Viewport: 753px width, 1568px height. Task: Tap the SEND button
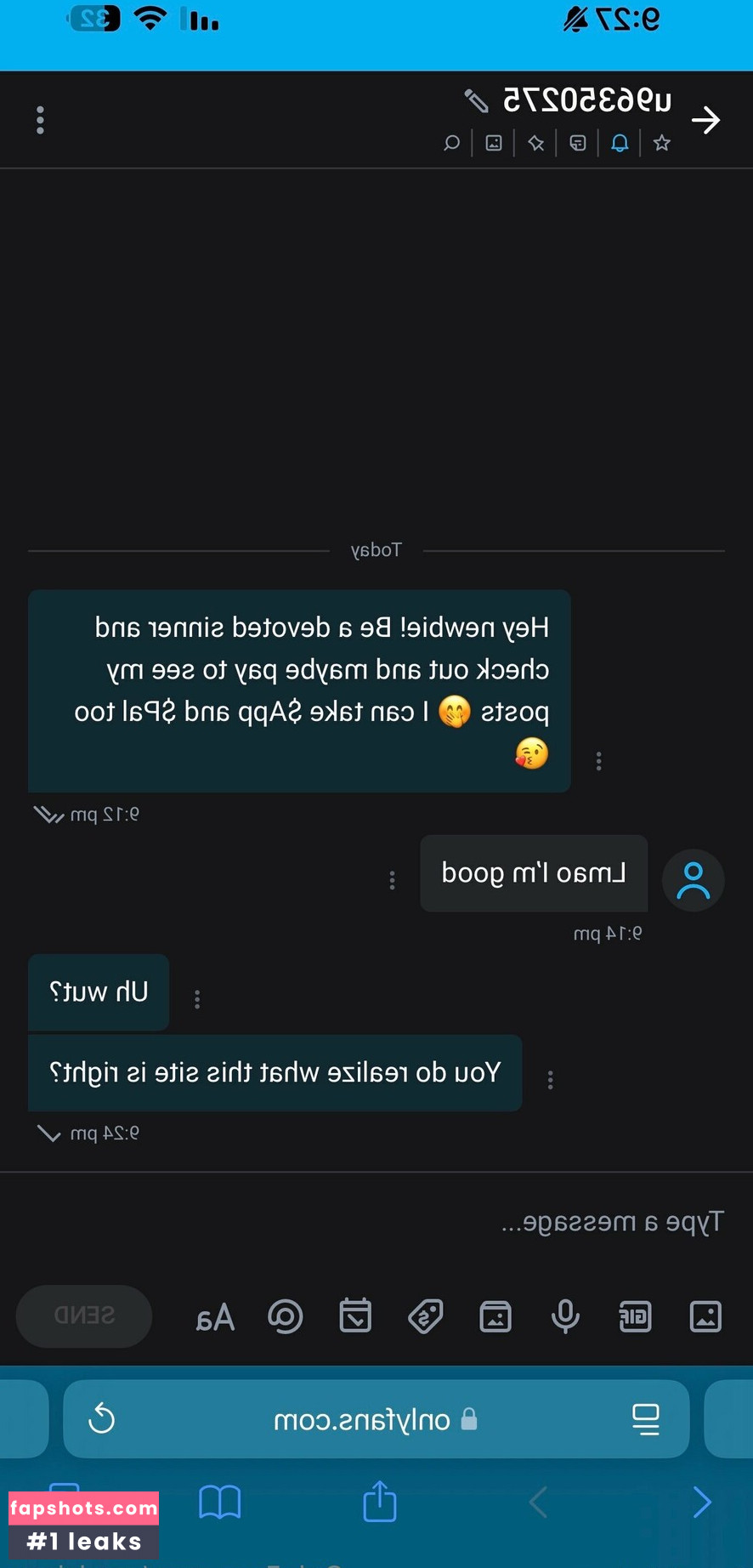[x=84, y=1315]
